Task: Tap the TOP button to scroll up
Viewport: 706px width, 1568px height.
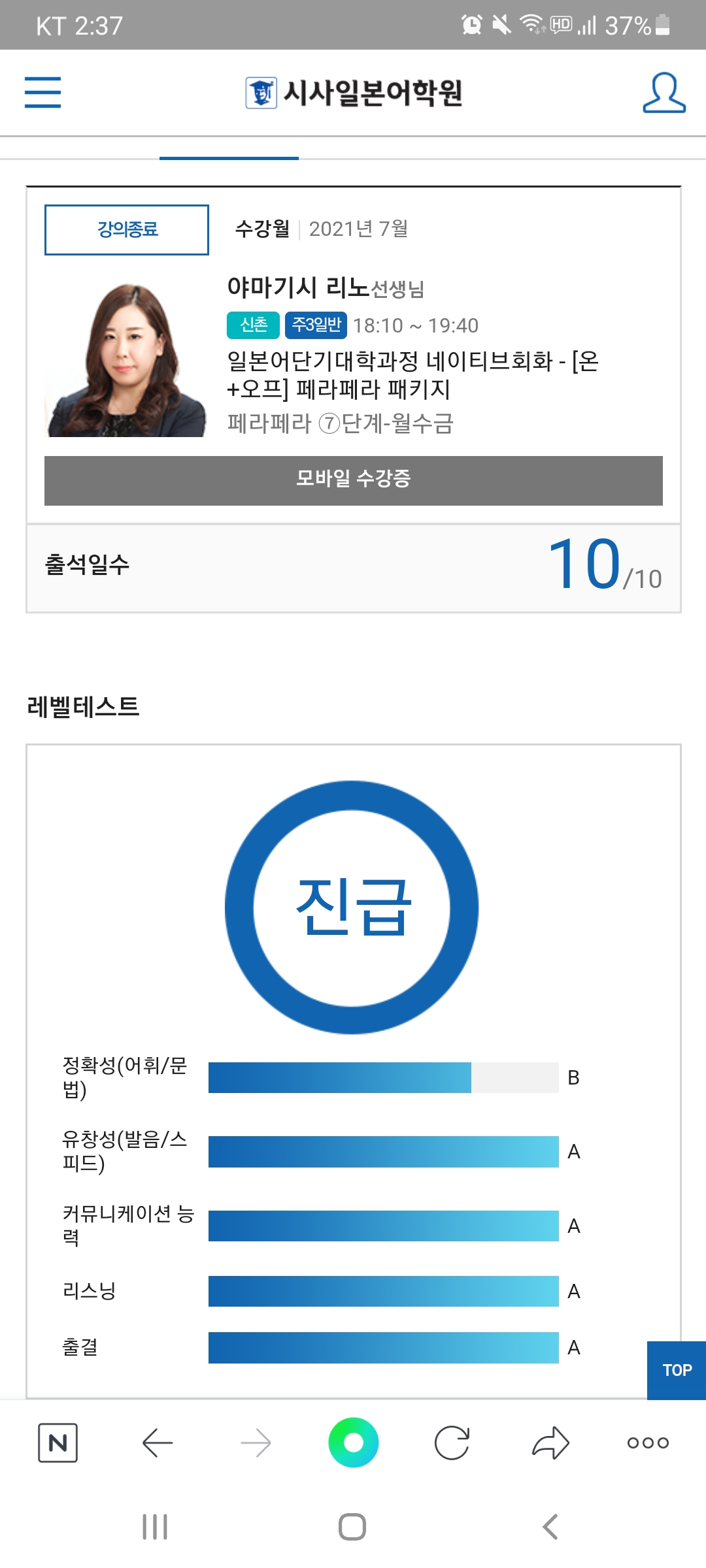Action: 676,1371
